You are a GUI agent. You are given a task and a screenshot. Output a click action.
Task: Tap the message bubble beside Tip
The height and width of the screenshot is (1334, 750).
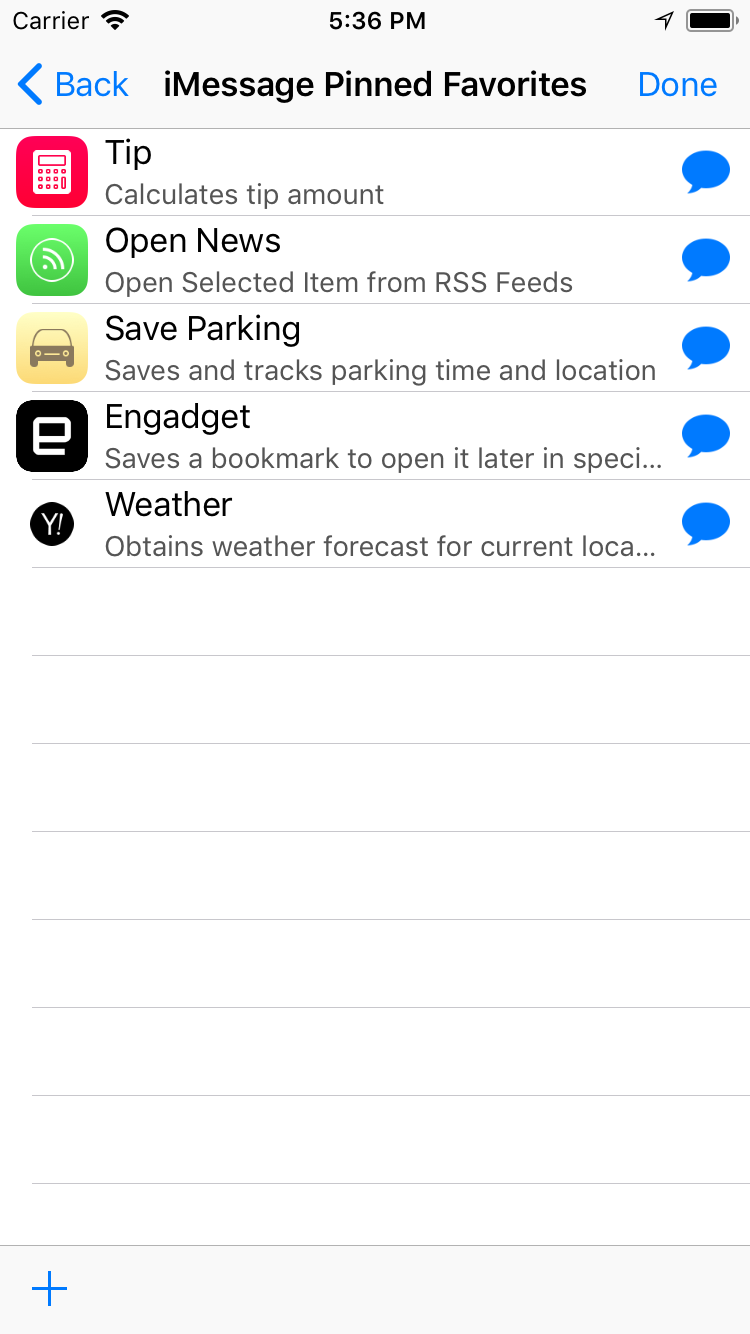(x=706, y=172)
